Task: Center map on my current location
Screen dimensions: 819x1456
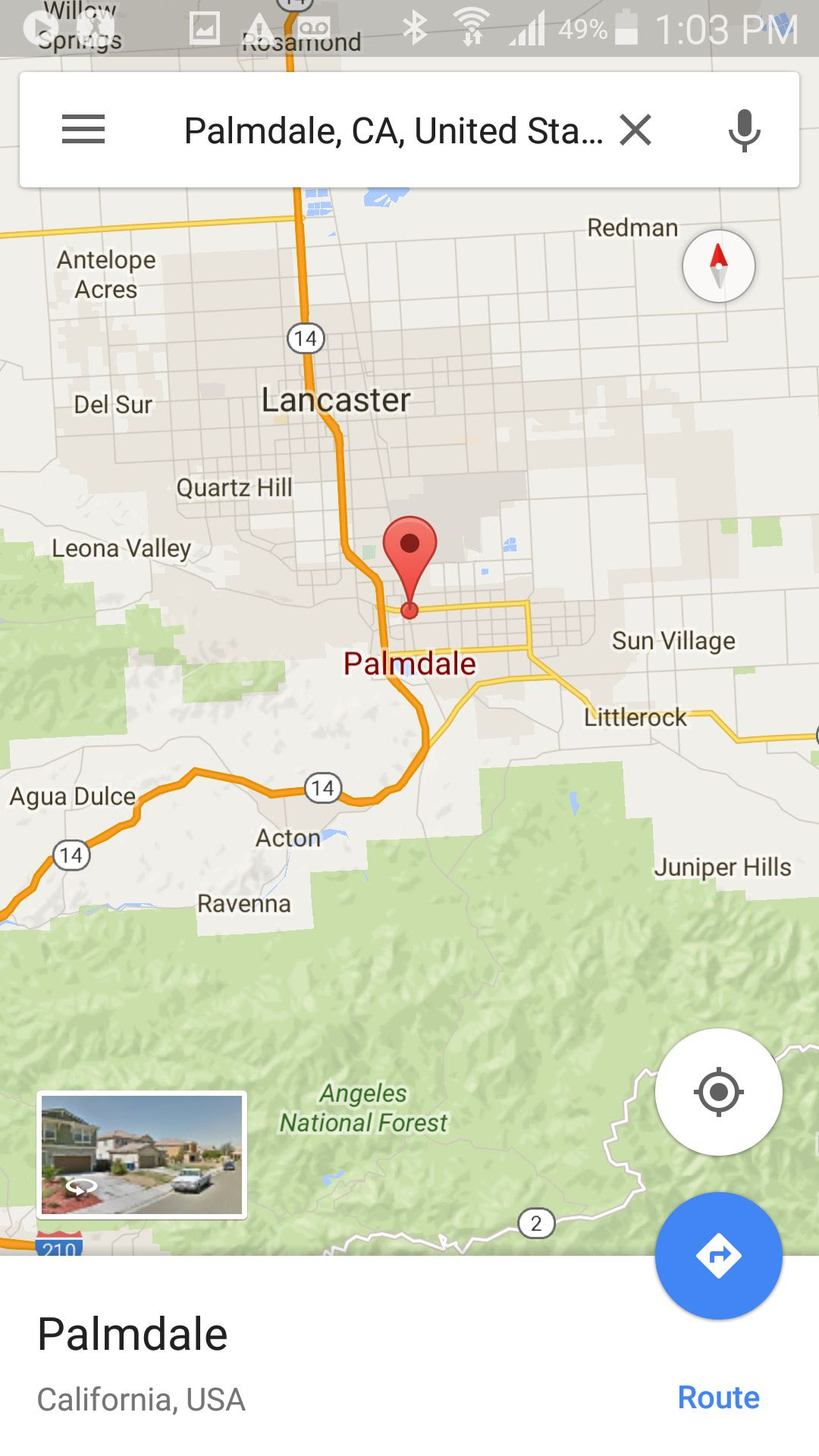Action: tap(718, 1092)
